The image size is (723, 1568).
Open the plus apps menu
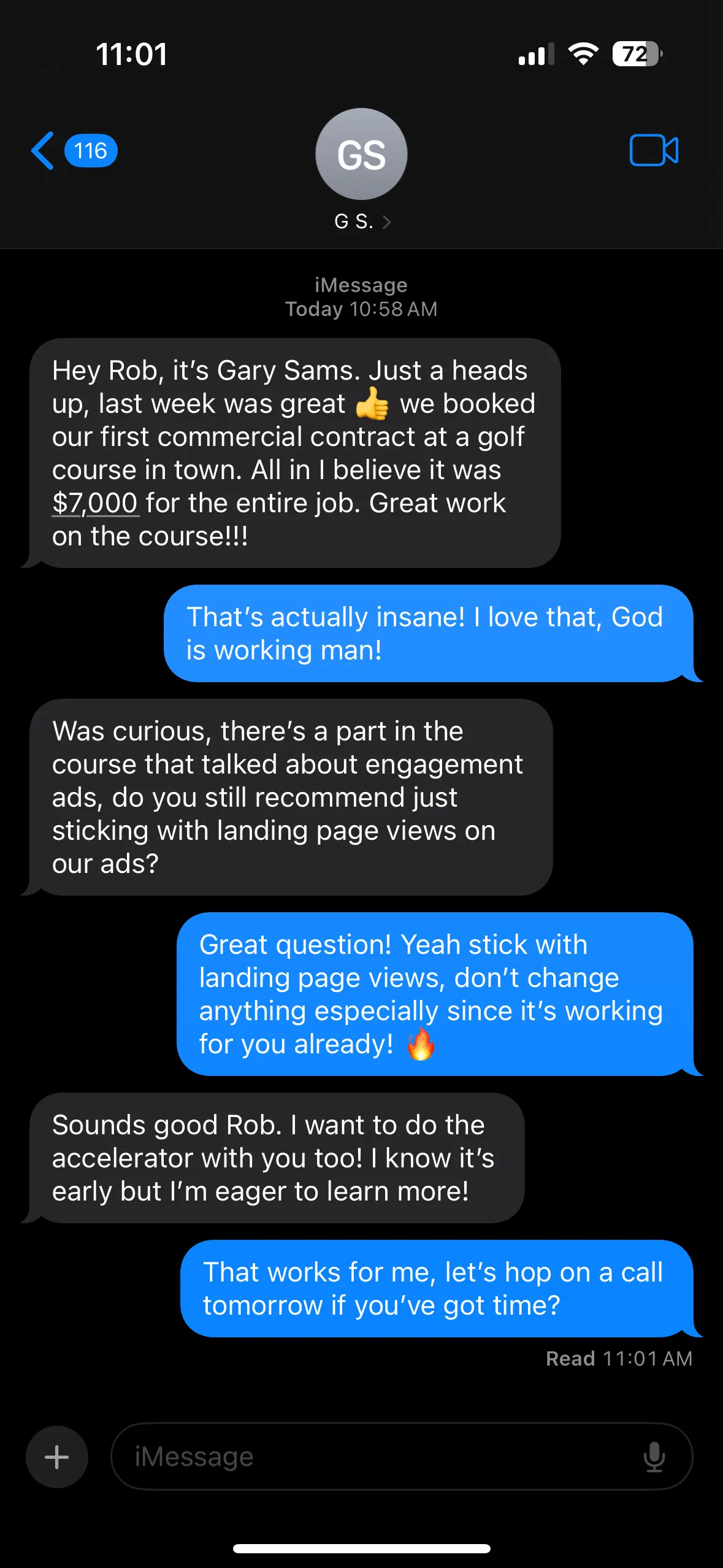click(57, 1457)
